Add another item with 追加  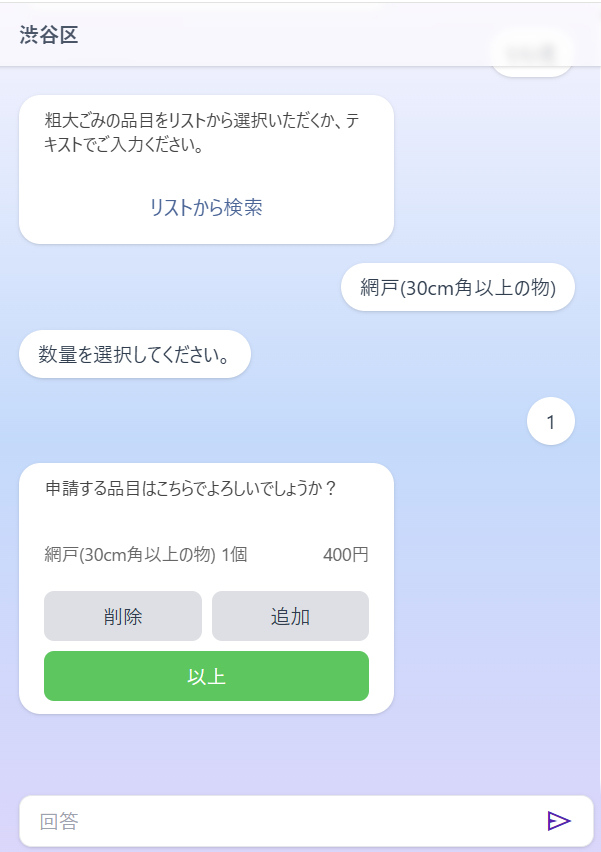(290, 616)
